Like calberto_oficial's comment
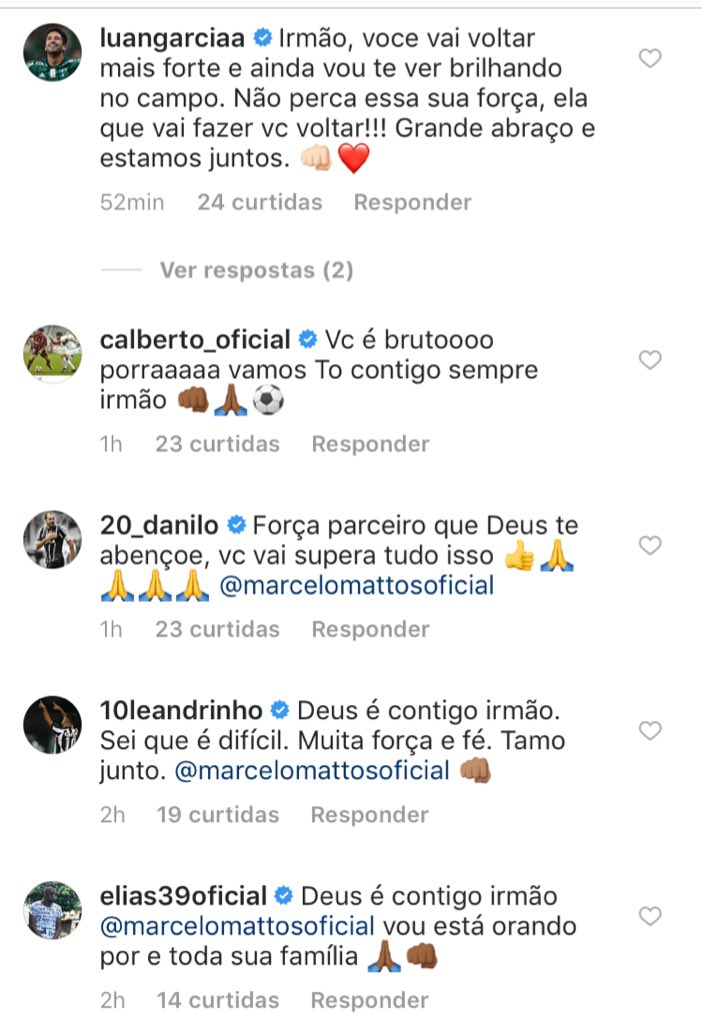This screenshot has width=702, height=1023. pyautogui.click(x=650, y=360)
